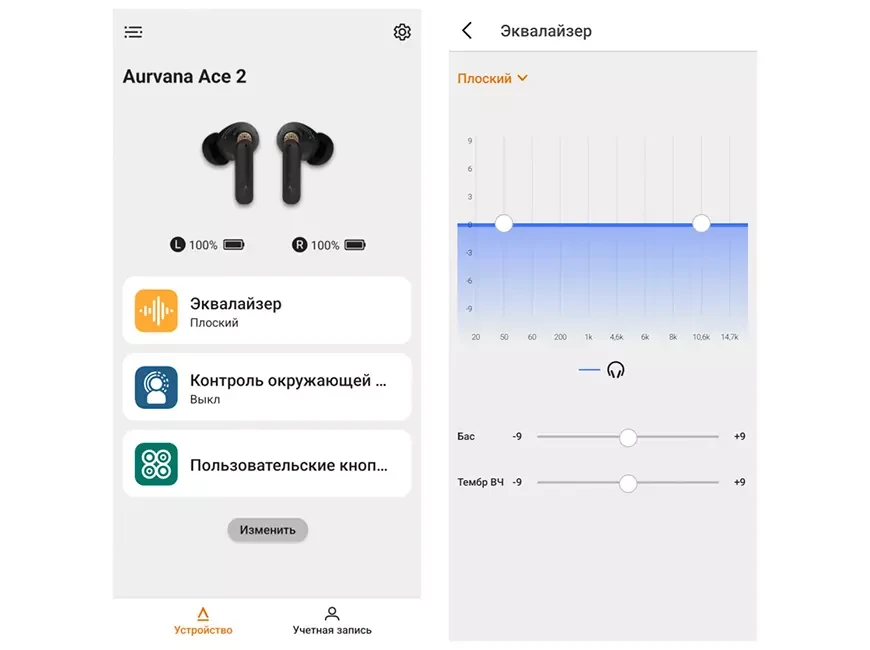Tap the headphones curve icon
Image resolution: width=870 pixels, height=650 pixels.
[616, 370]
